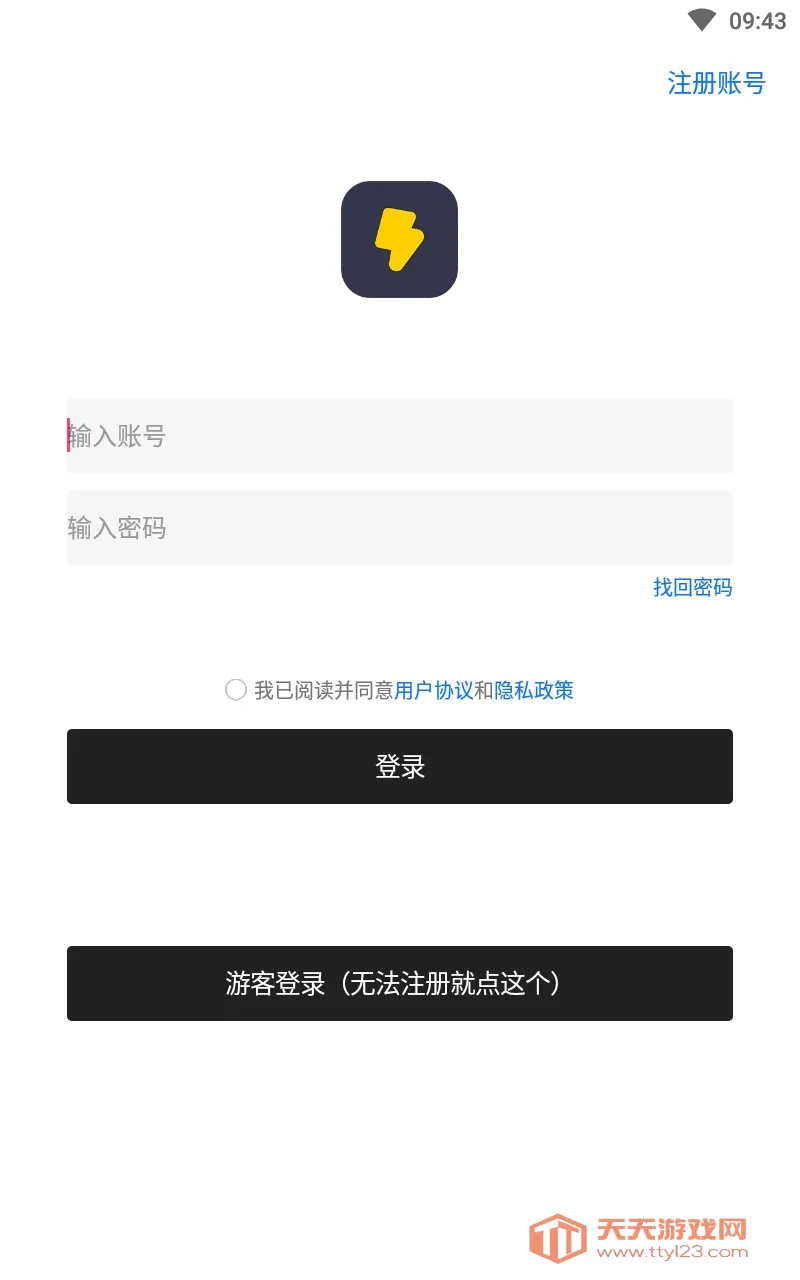Viewport: 800px width, 1280px height.
Task: Open 找回密码 to recover password
Action: click(692, 588)
